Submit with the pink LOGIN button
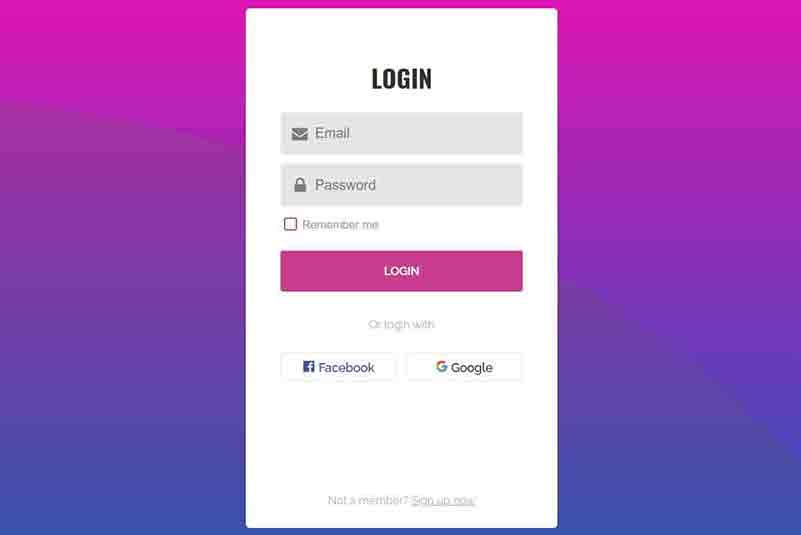Image resolution: width=801 pixels, height=535 pixels. [x=401, y=271]
